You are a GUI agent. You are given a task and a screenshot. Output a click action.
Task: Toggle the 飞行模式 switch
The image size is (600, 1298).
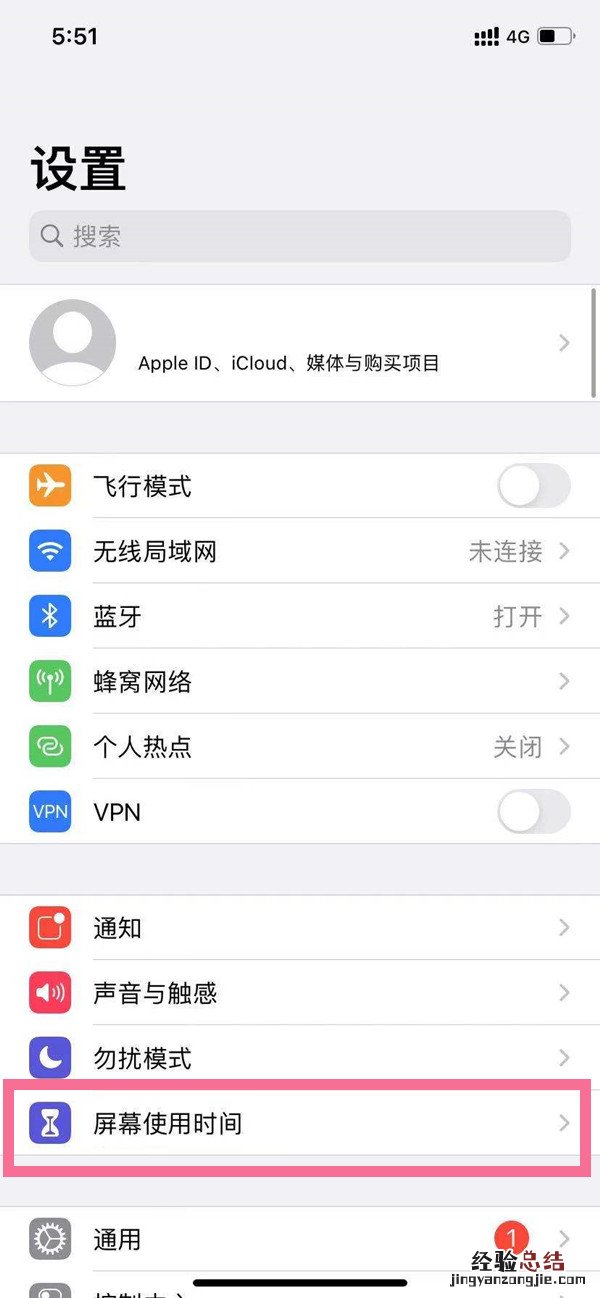point(533,487)
